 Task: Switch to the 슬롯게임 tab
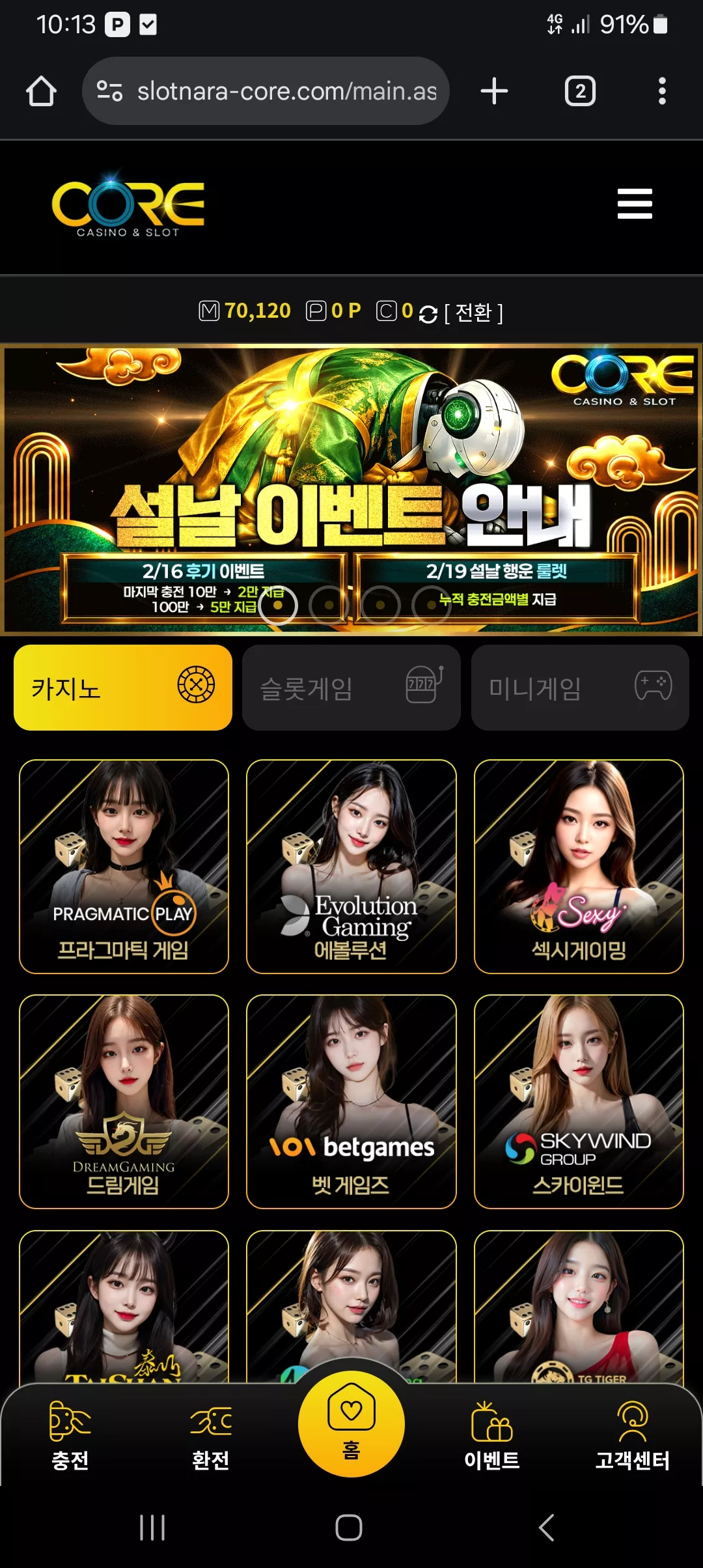tap(351, 688)
